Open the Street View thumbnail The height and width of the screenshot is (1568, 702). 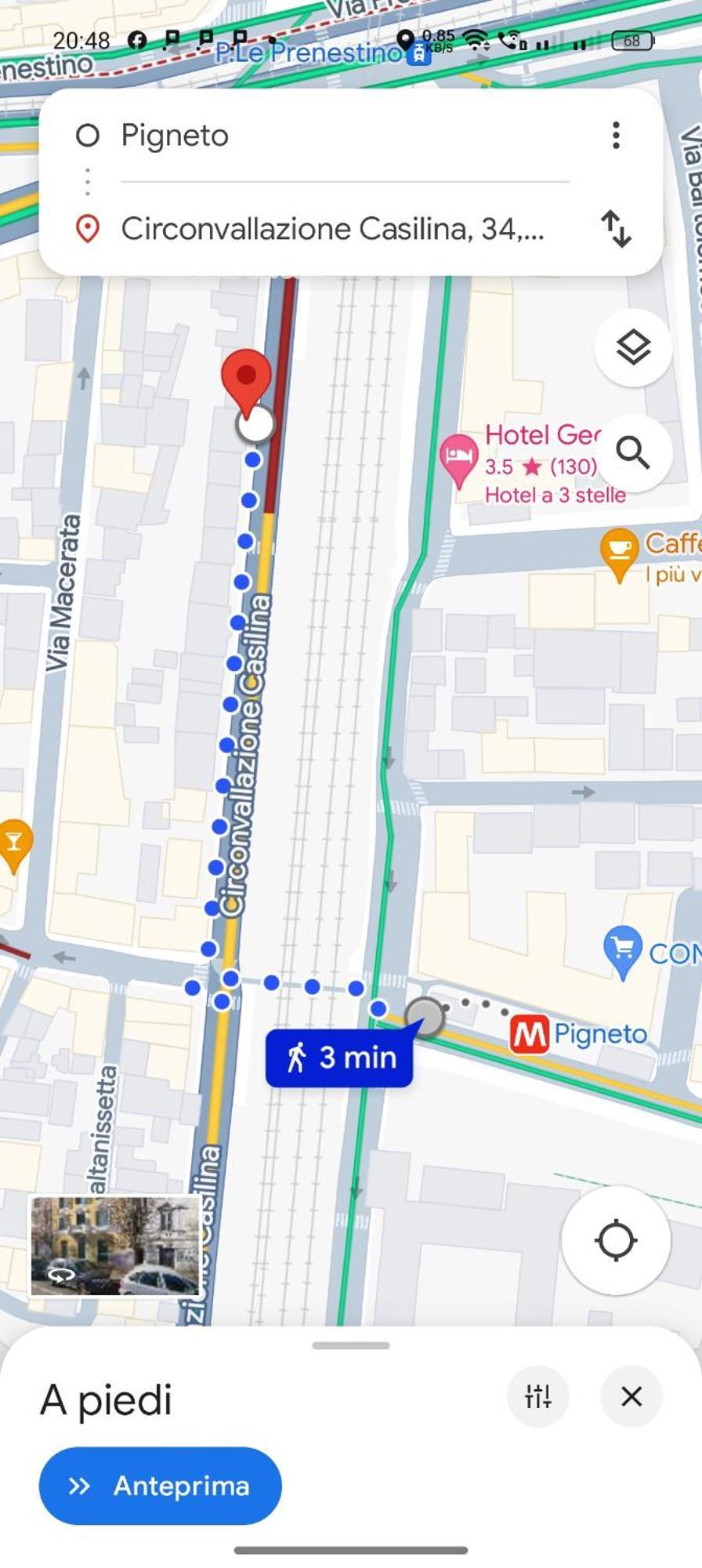click(114, 1246)
